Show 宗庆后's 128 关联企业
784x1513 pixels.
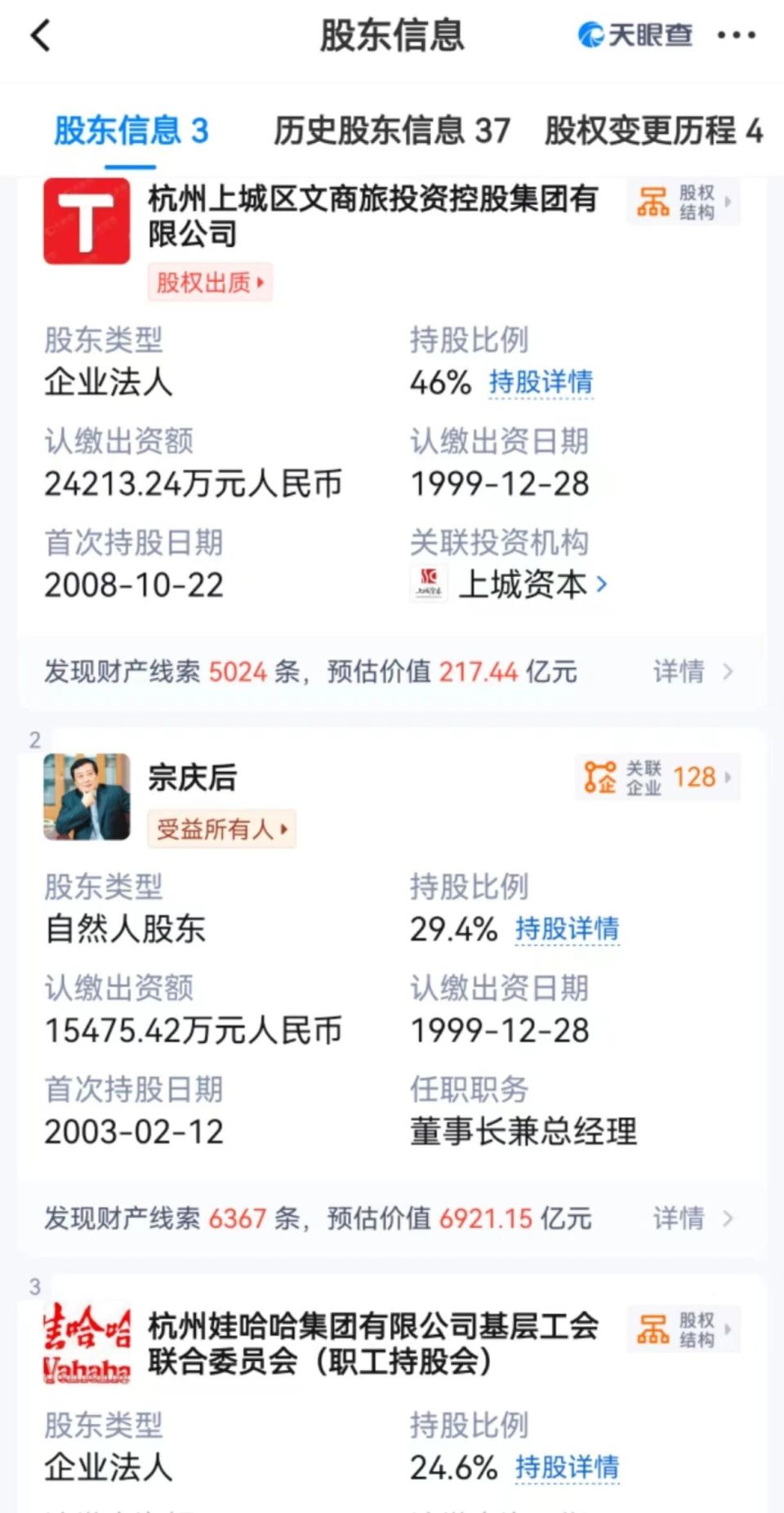[658, 777]
